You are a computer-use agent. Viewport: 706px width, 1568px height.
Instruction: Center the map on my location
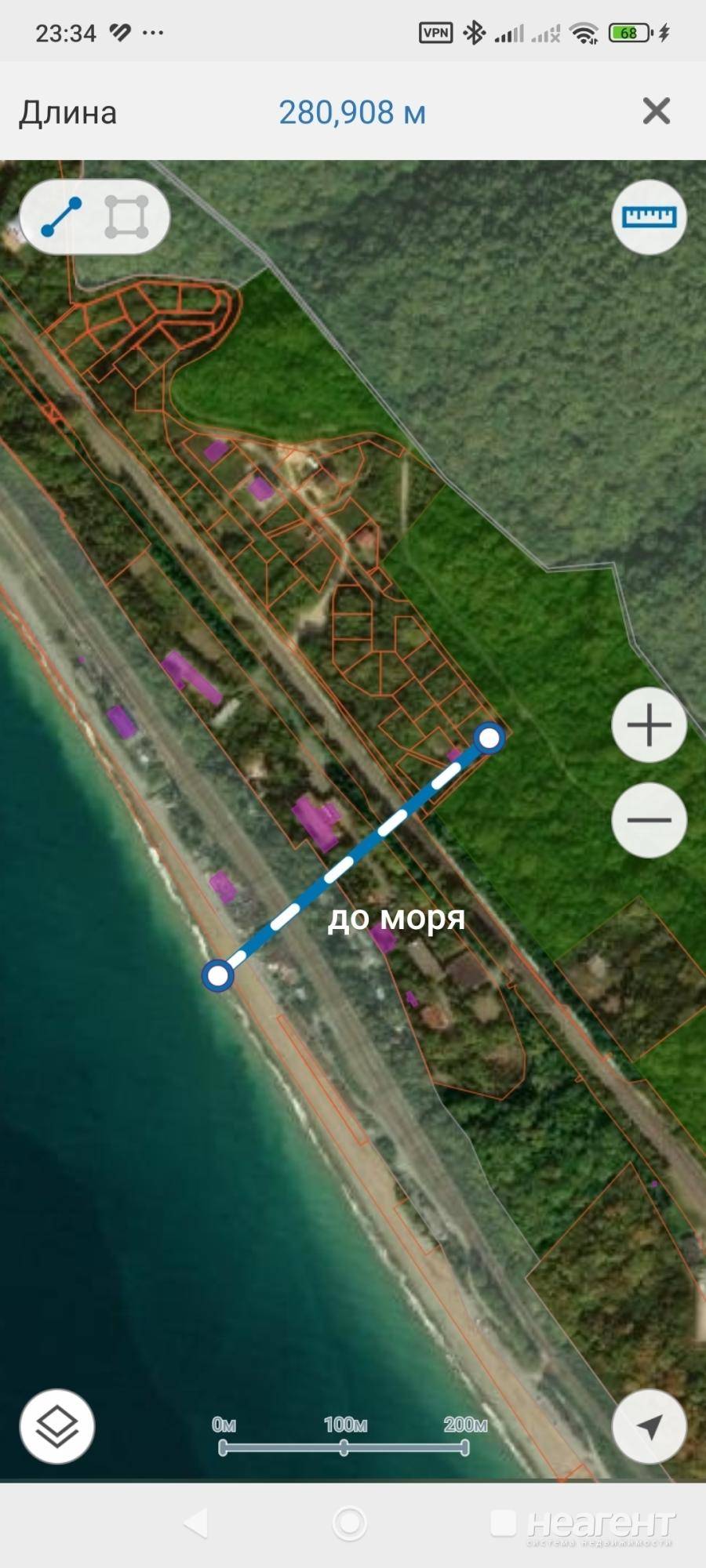(x=649, y=1426)
